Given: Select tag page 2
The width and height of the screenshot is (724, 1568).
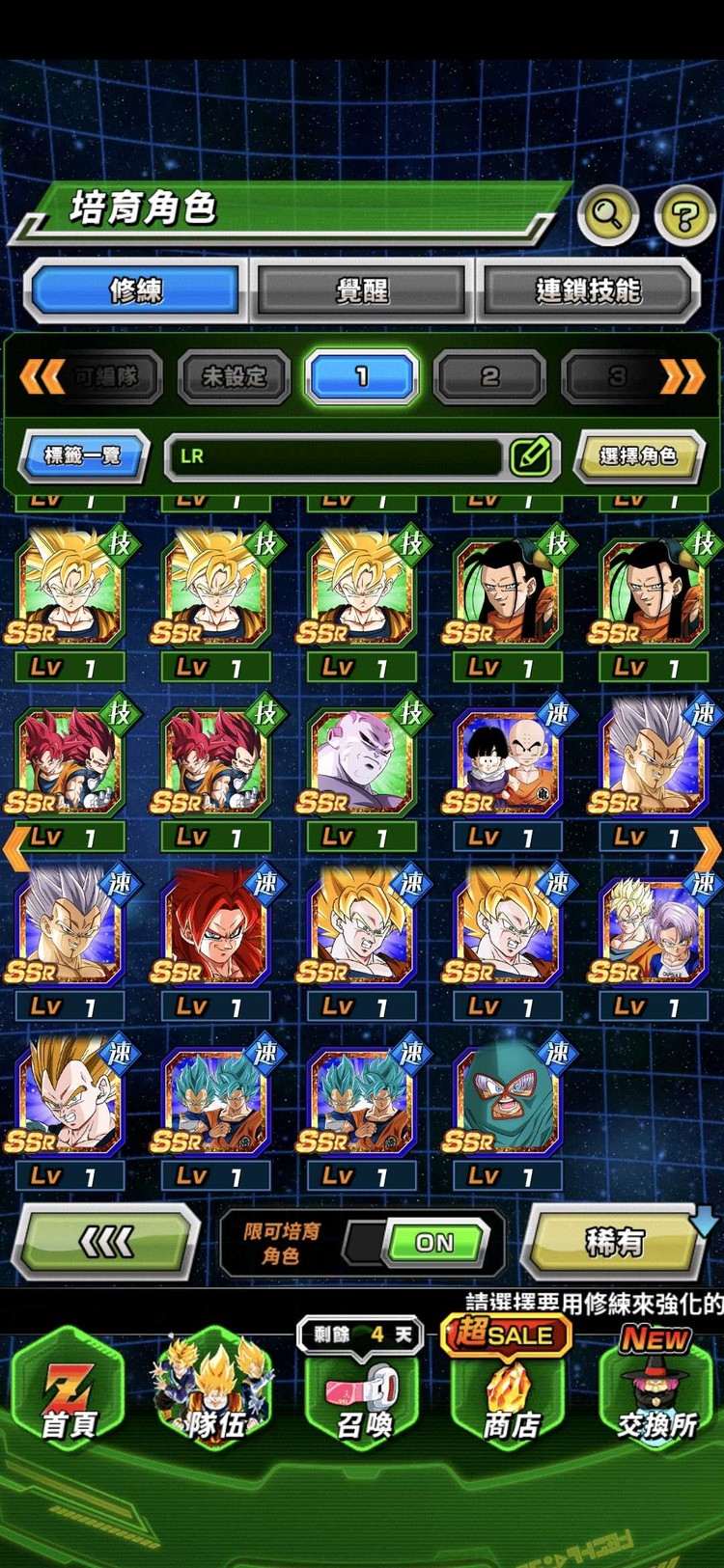Looking at the screenshot, I should click(x=489, y=377).
